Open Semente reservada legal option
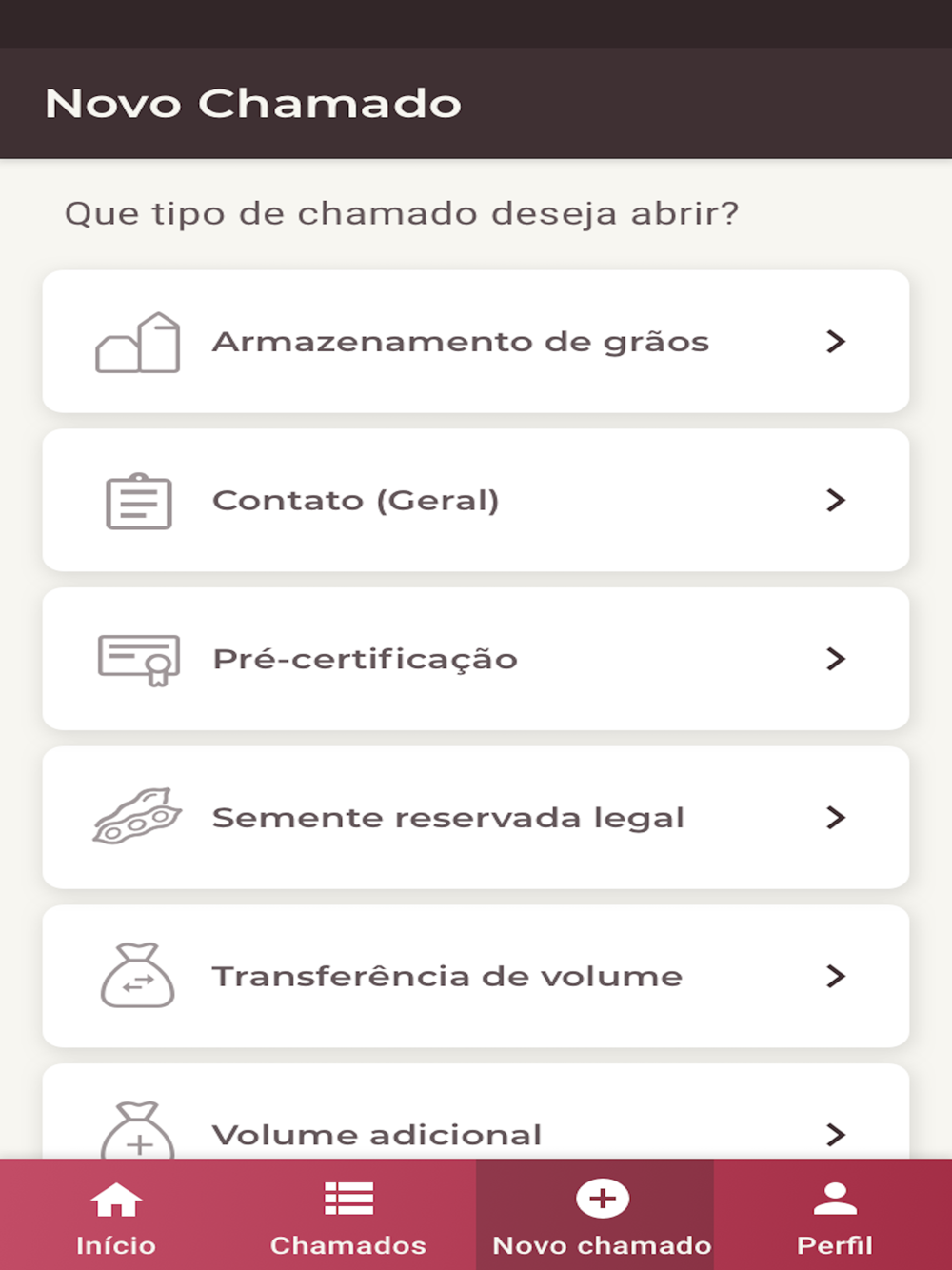Image resolution: width=952 pixels, height=1270 pixels. [x=475, y=818]
